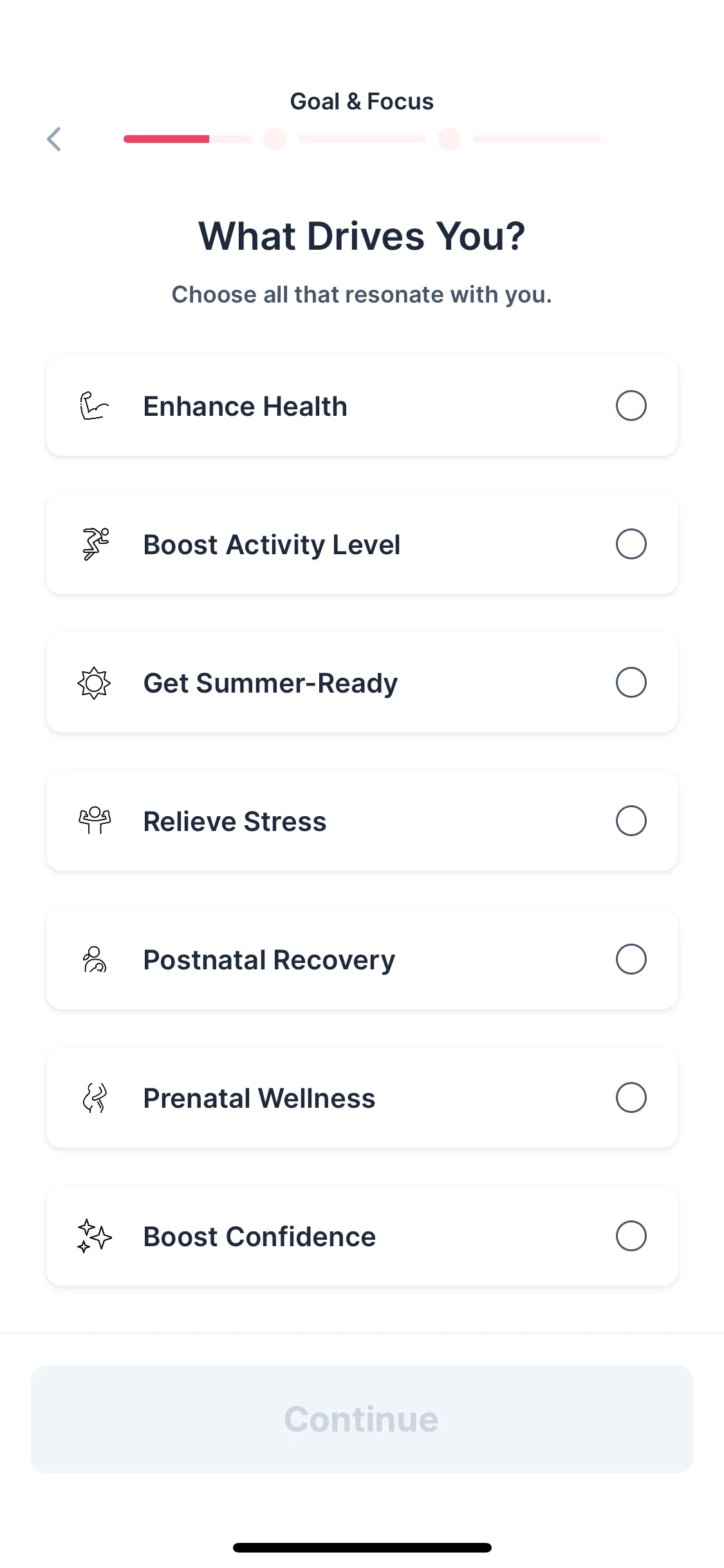The image size is (724, 1568).
Task: Tap the Continue button
Action: (362, 1419)
